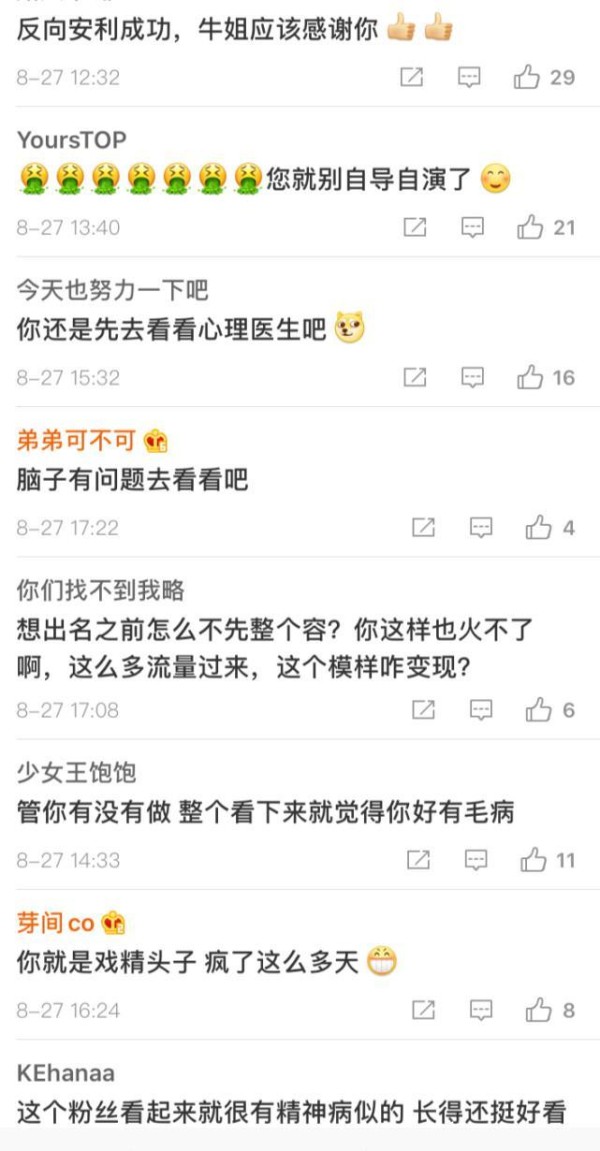Open 弟弟可不可's profile
The image size is (600, 1151).
(x=76, y=440)
